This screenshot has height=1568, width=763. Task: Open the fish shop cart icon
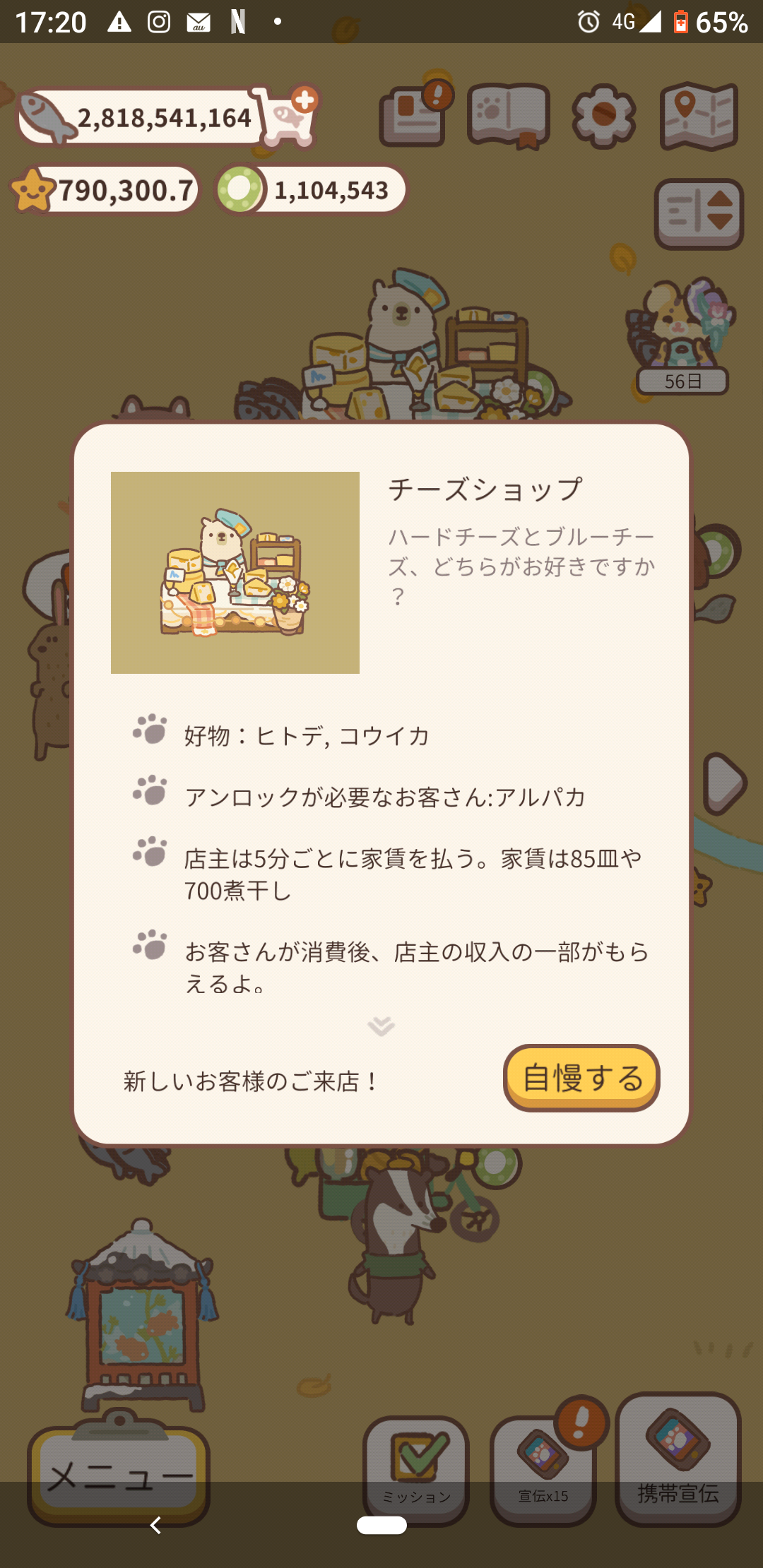tap(288, 117)
